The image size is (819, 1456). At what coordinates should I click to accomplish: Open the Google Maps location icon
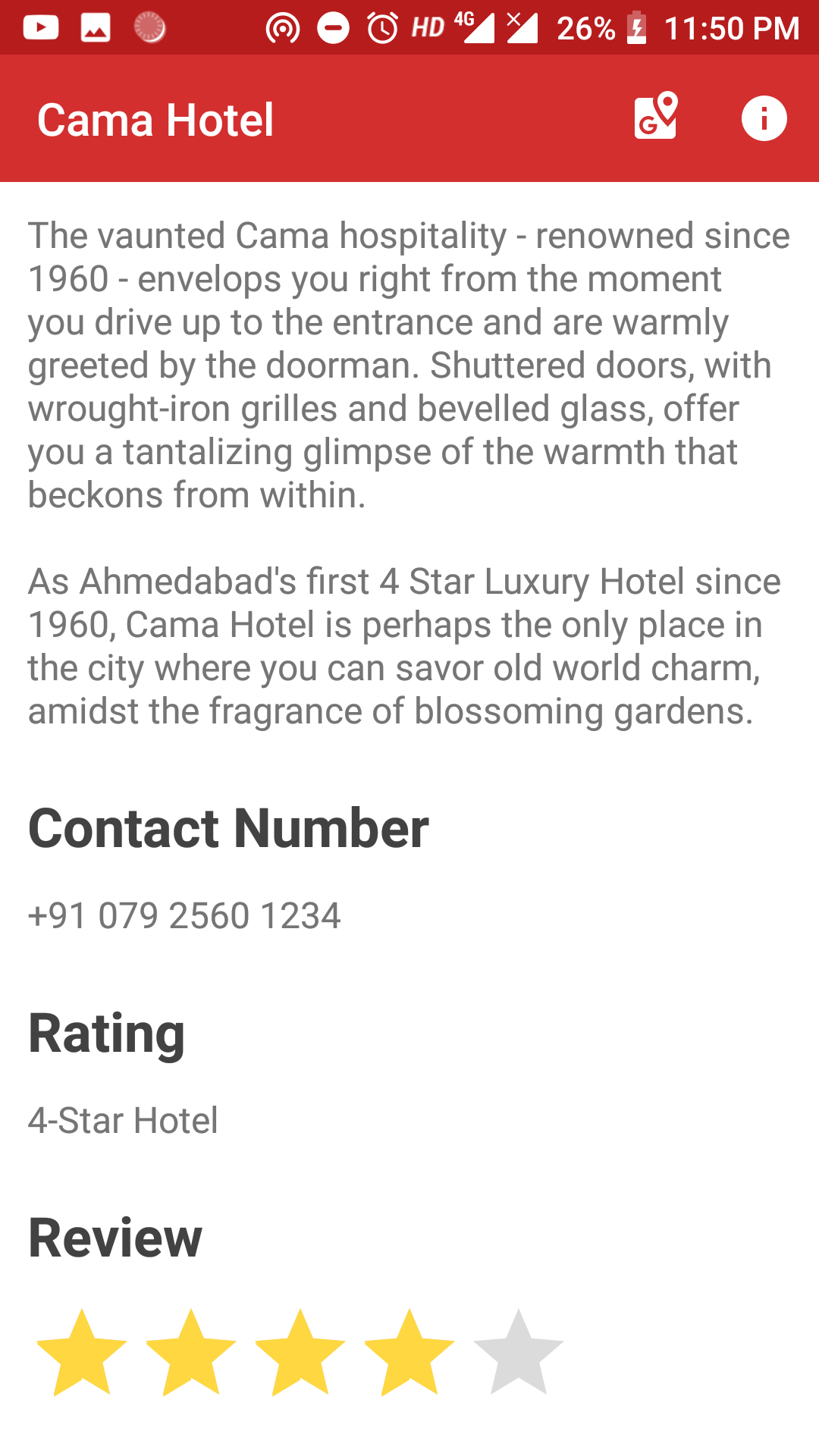656,117
